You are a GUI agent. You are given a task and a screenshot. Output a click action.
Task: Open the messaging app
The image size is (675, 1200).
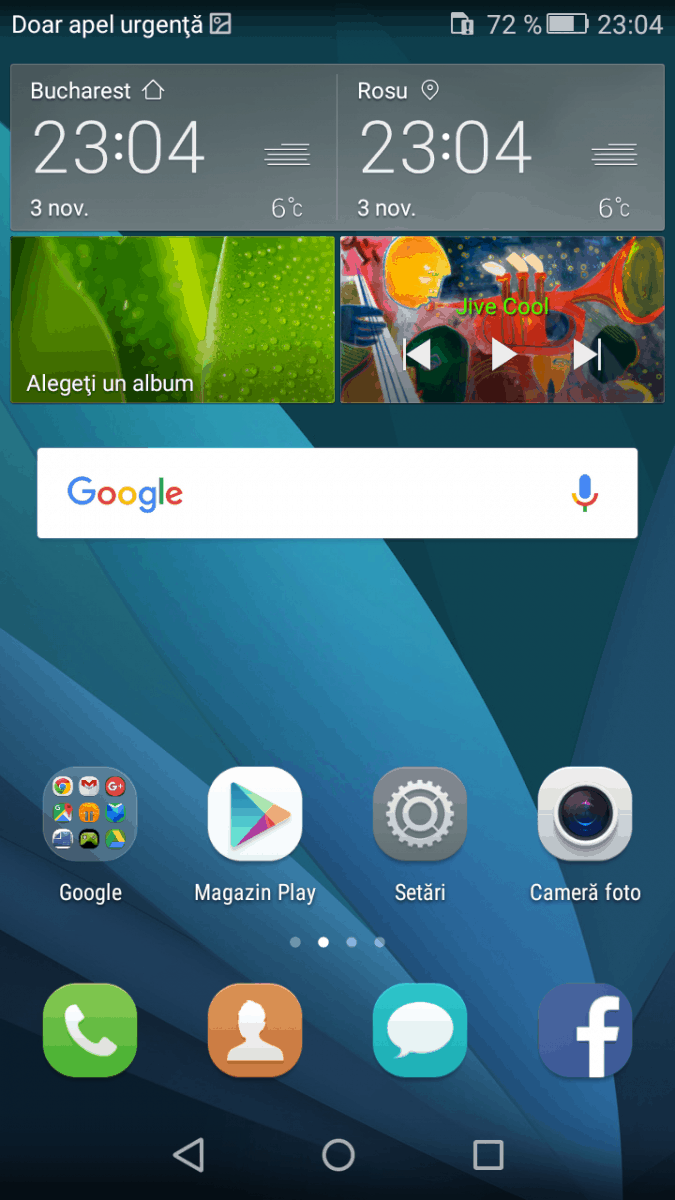[x=420, y=1030]
